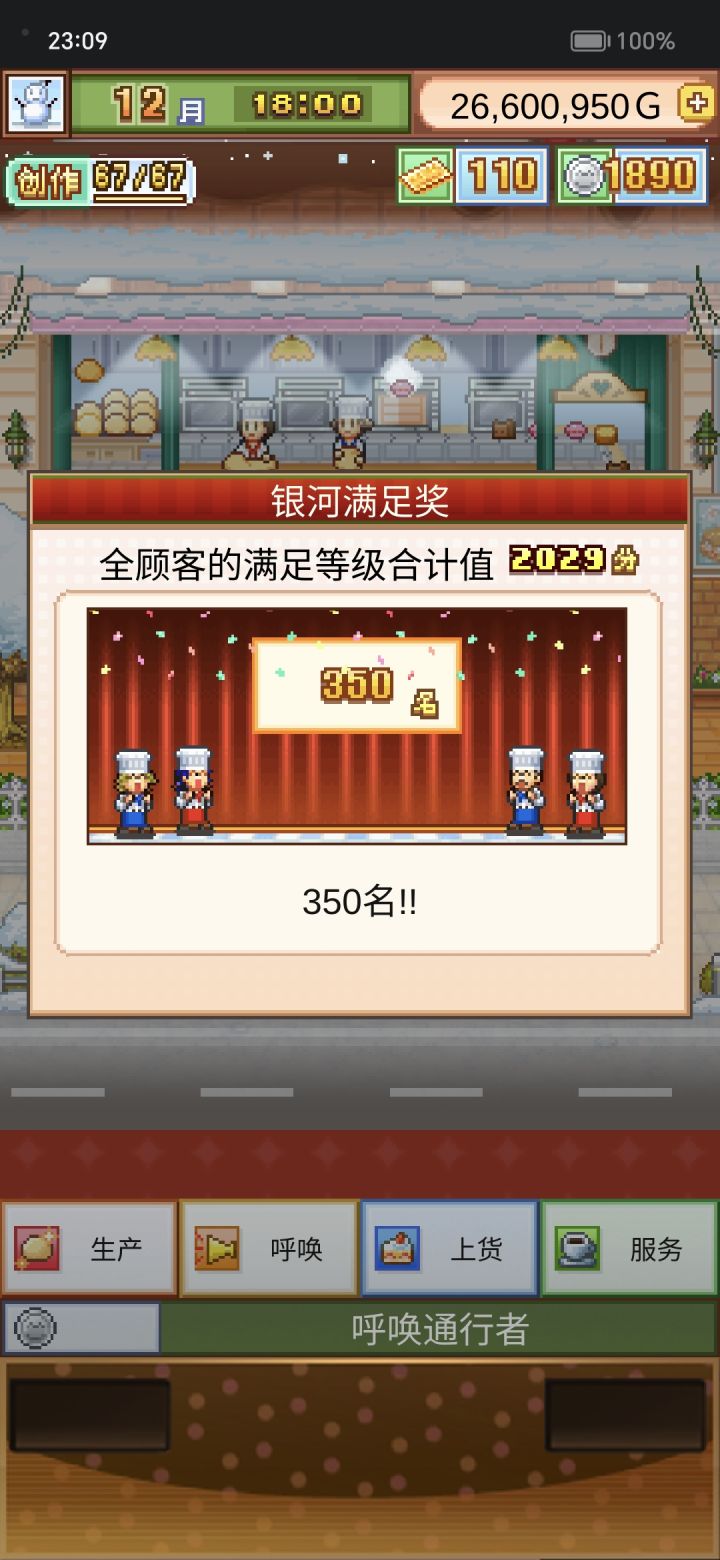Open the 呼唤 call menu
The height and width of the screenshot is (1560, 720).
click(268, 1248)
